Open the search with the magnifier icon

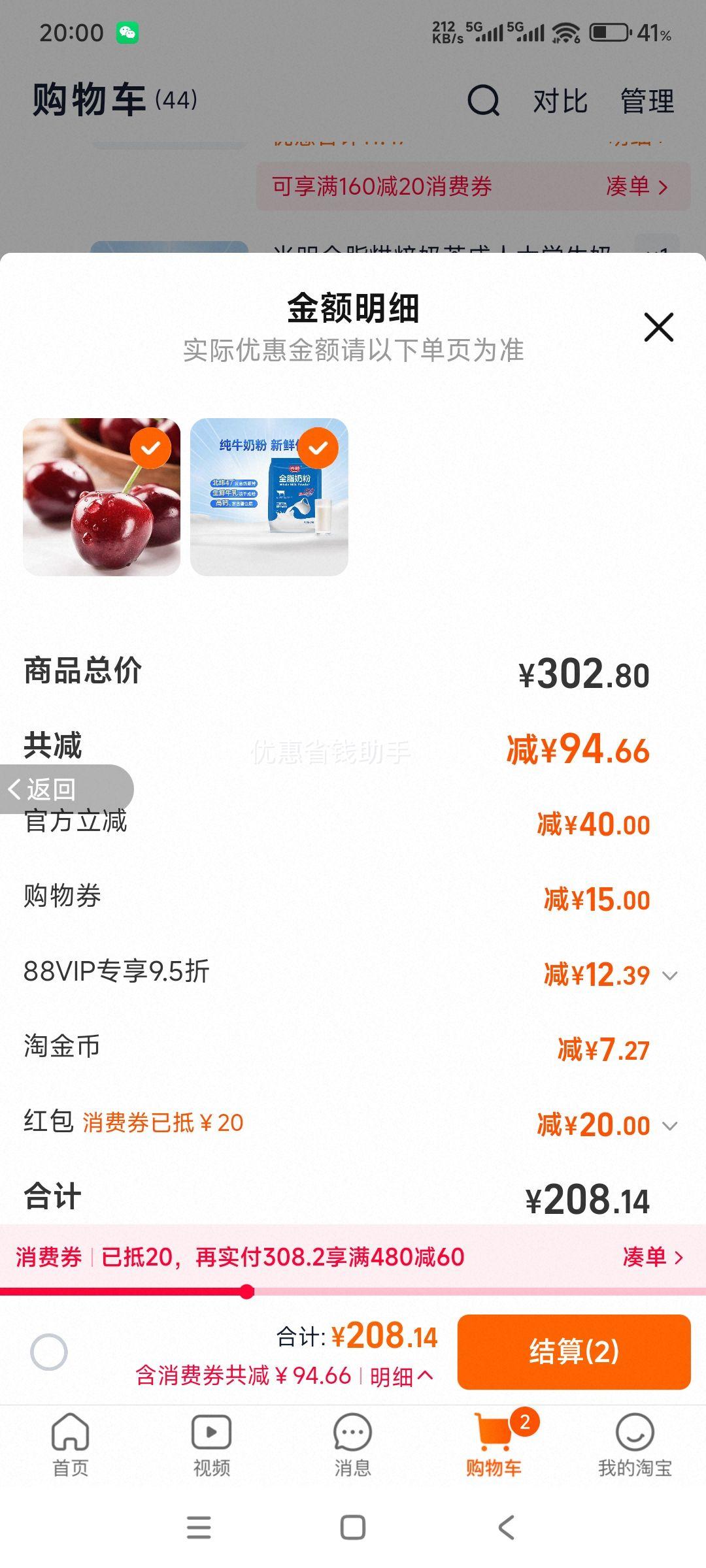pyautogui.click(x=484, y=101)
